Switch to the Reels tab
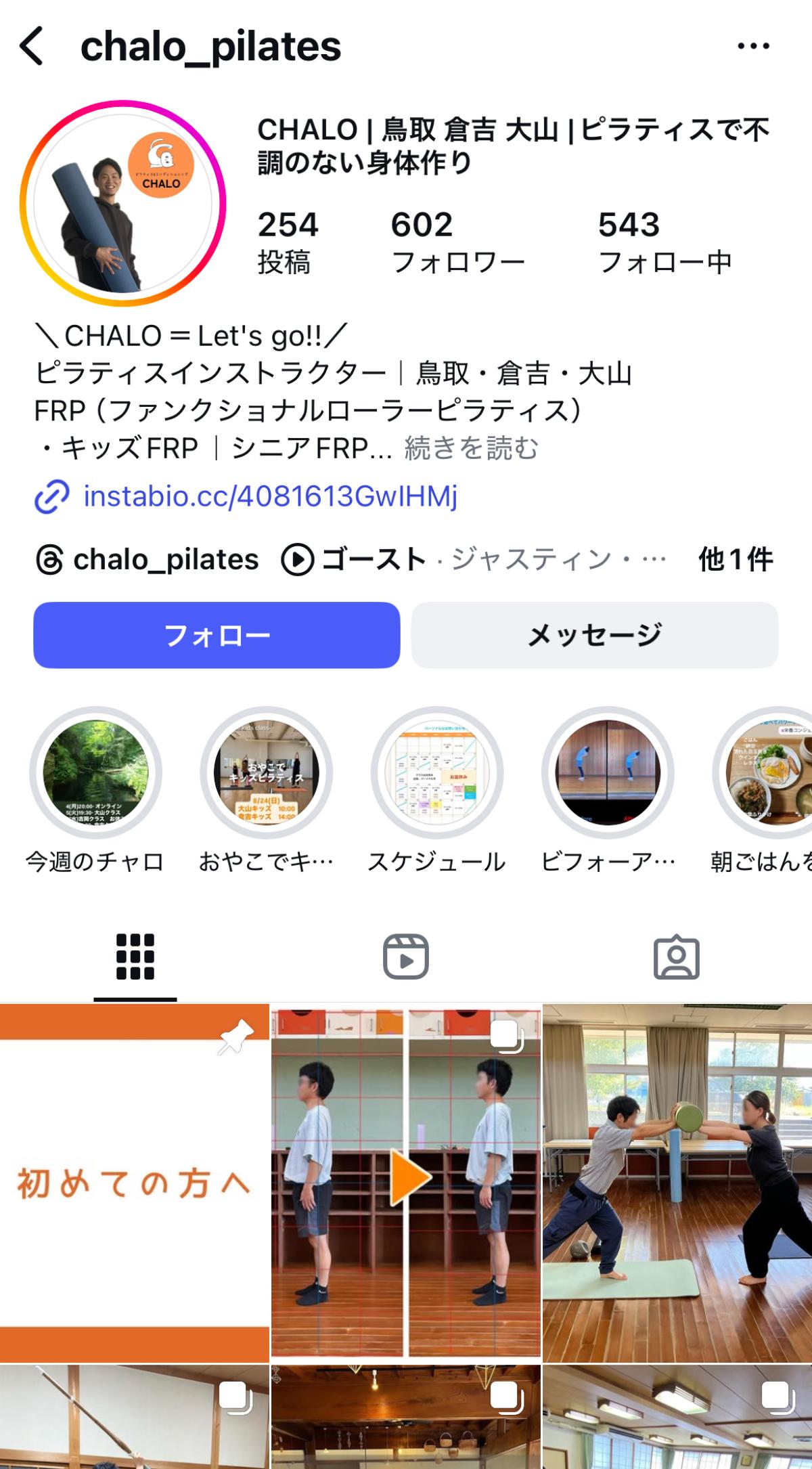This screenshot has width=812, height=1469. tap(406, 957)
